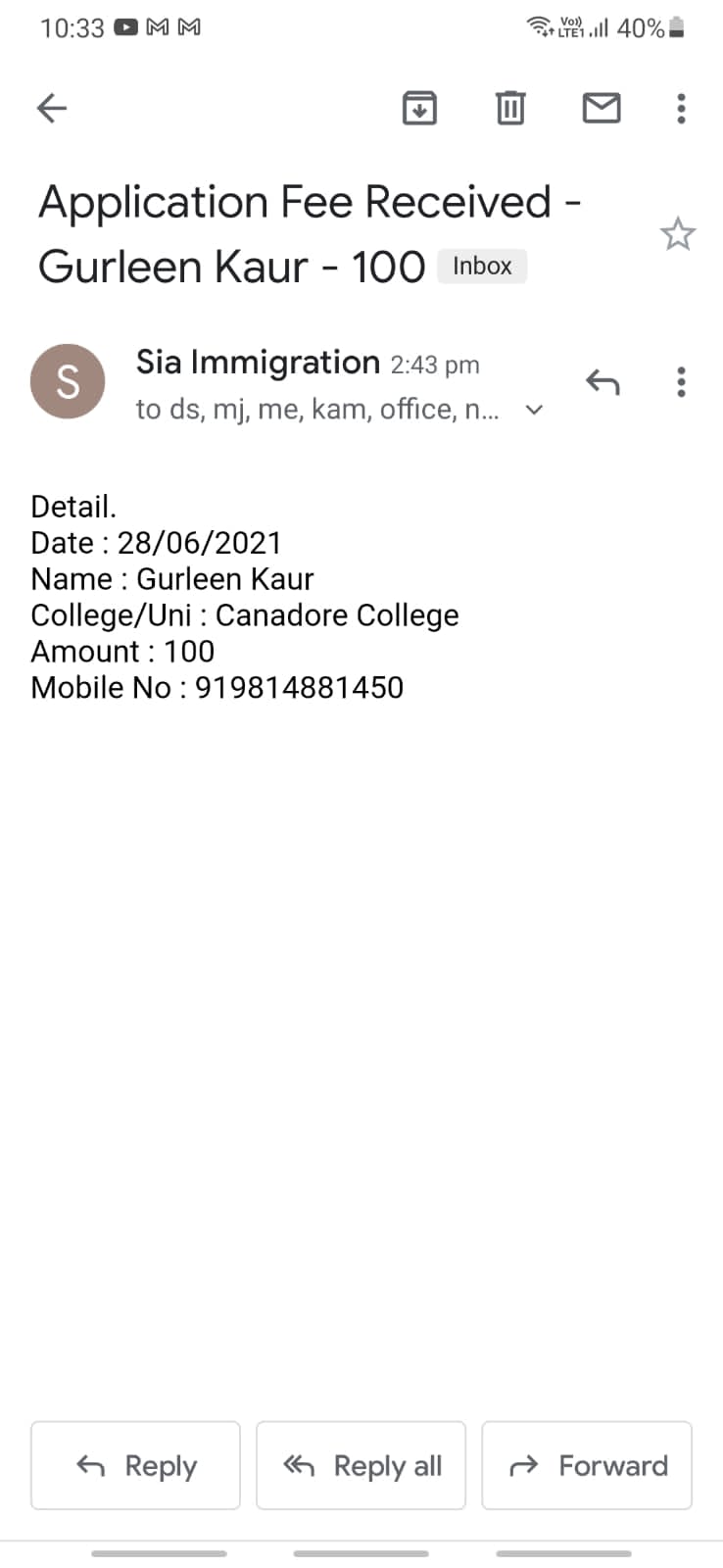Image resolution: width=723 pixels, height=1568 pixels.
Task: Expand the recipient details chevron
Action: point(534,410)
